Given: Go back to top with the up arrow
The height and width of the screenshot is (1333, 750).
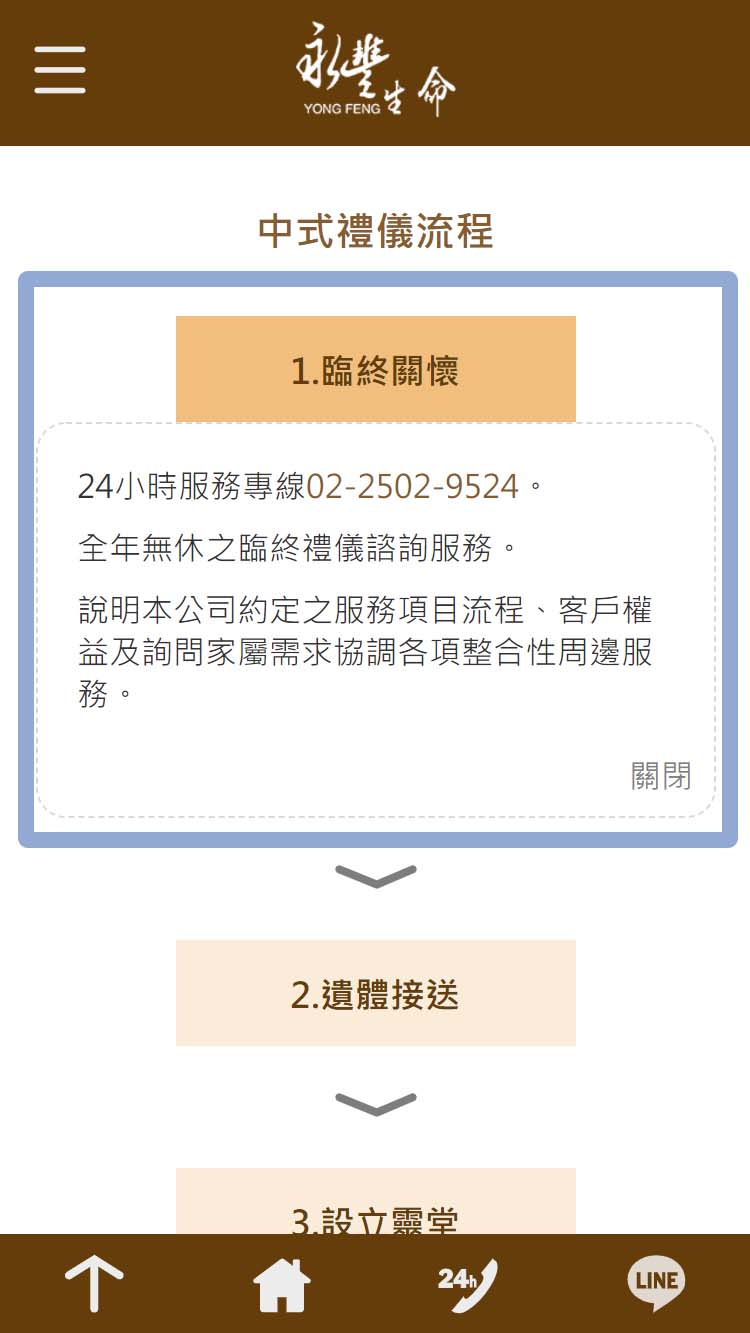Looking at the screenshot, I should point(94,1284).
